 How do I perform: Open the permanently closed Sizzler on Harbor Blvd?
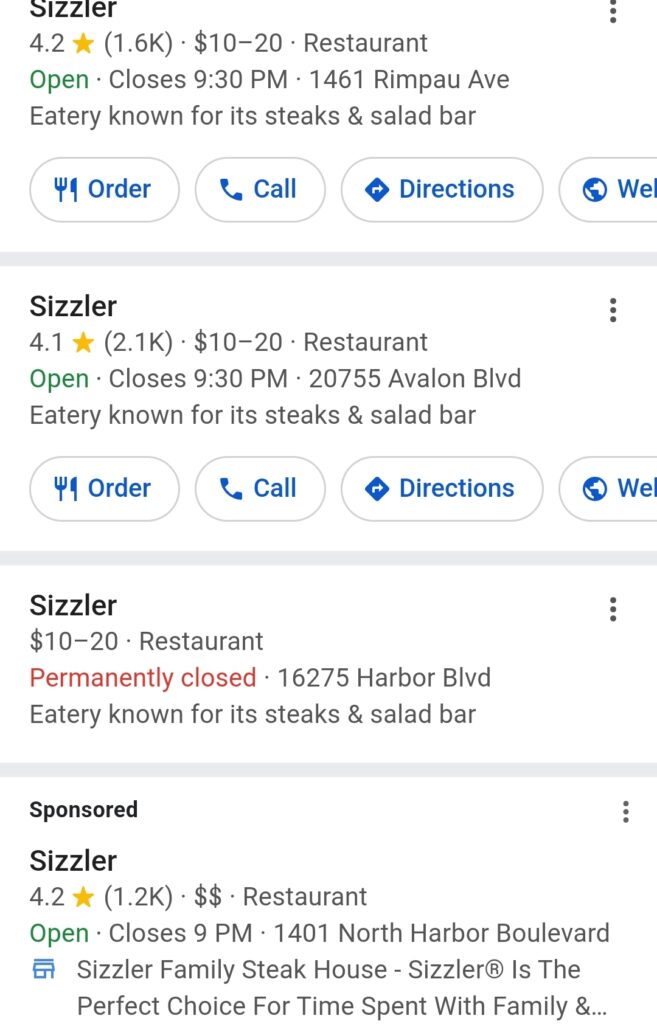[x=73, y=605]
